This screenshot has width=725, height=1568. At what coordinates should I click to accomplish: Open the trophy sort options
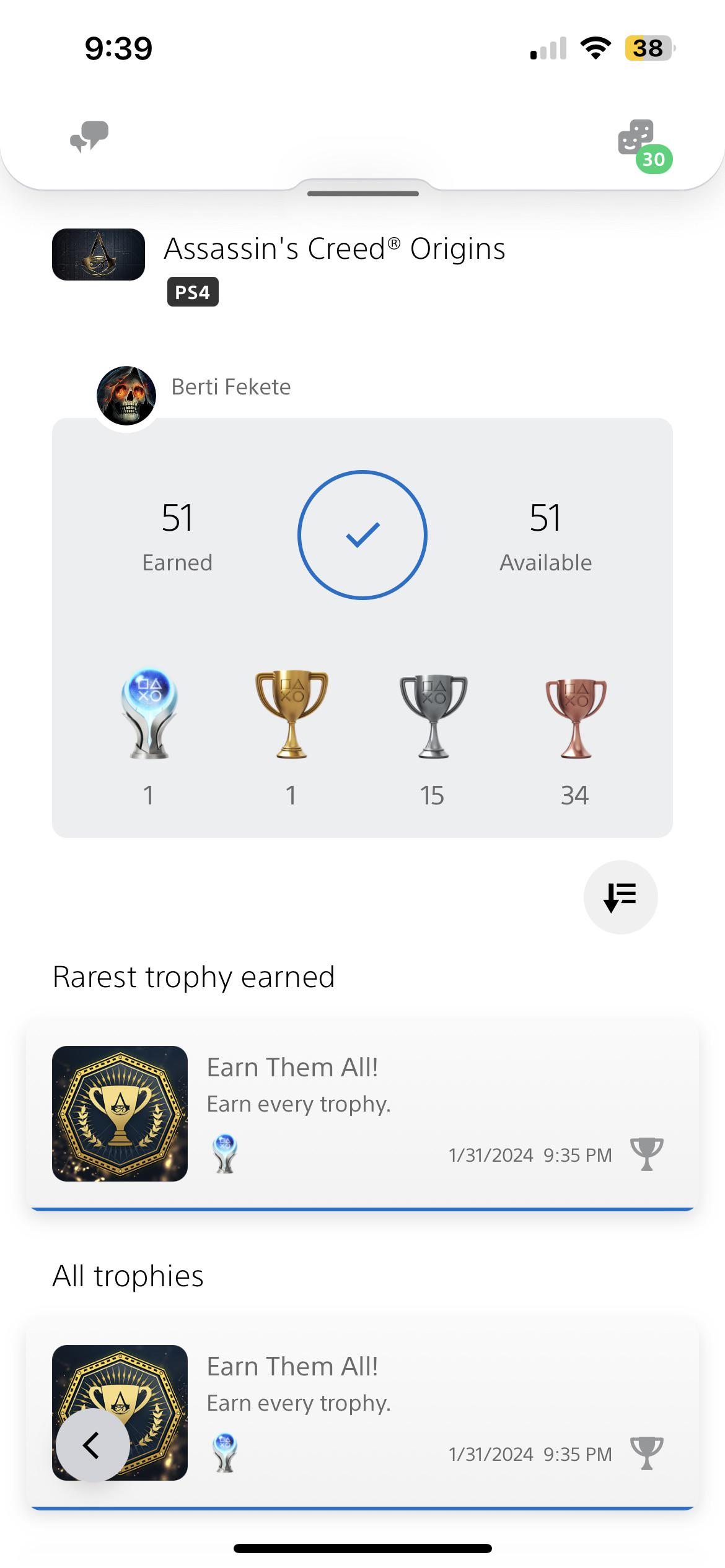tap(620, 897)
